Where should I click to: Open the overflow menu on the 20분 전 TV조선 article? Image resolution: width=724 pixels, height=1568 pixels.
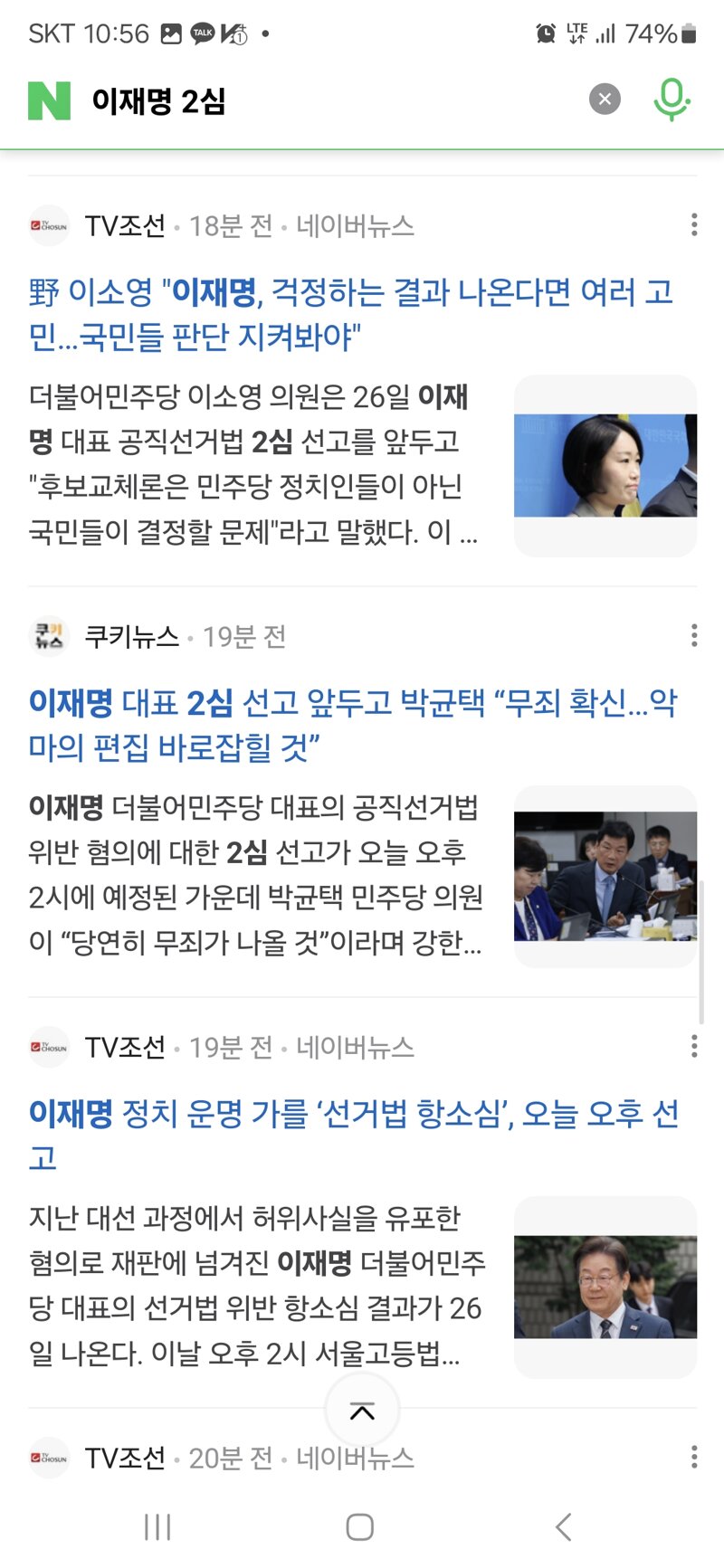(694, 1457)
